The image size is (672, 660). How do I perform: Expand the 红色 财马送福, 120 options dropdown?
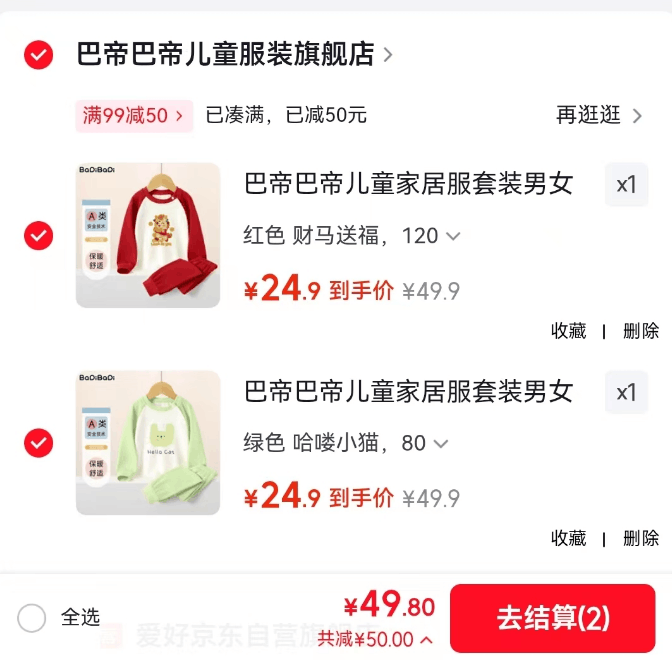[351, 236]
